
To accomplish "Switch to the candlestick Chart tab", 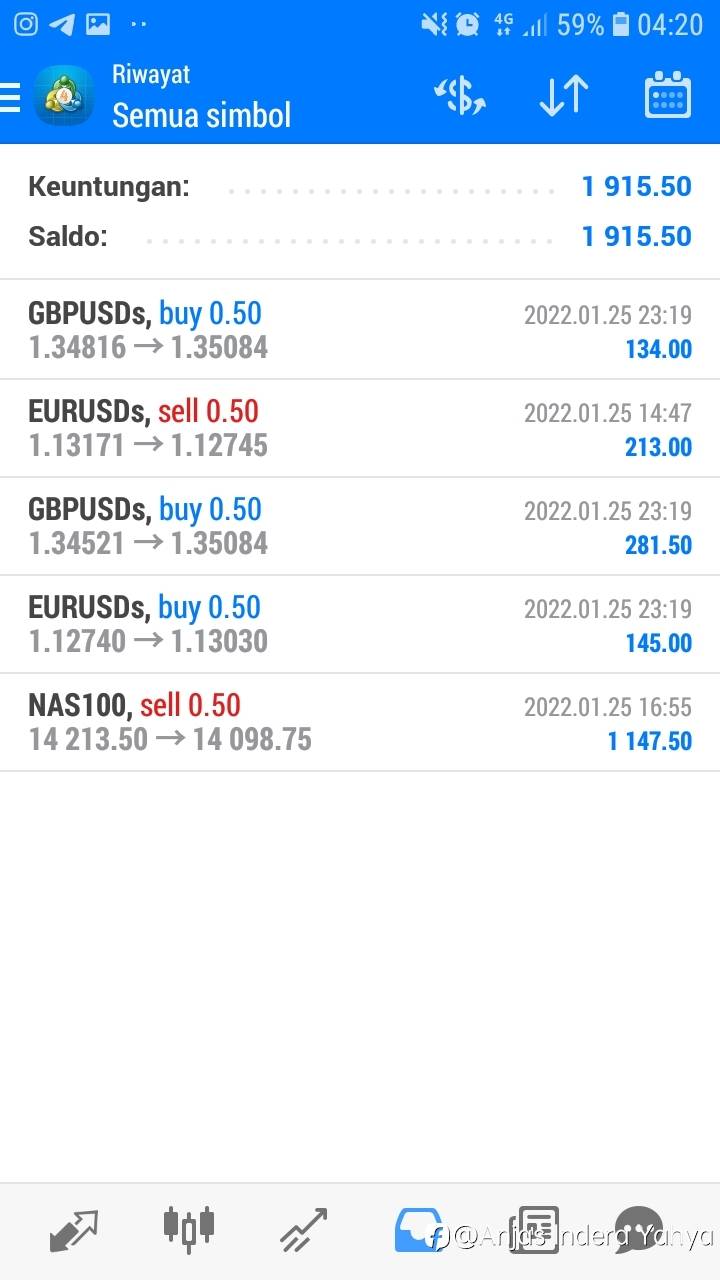I will (188, 1230).
